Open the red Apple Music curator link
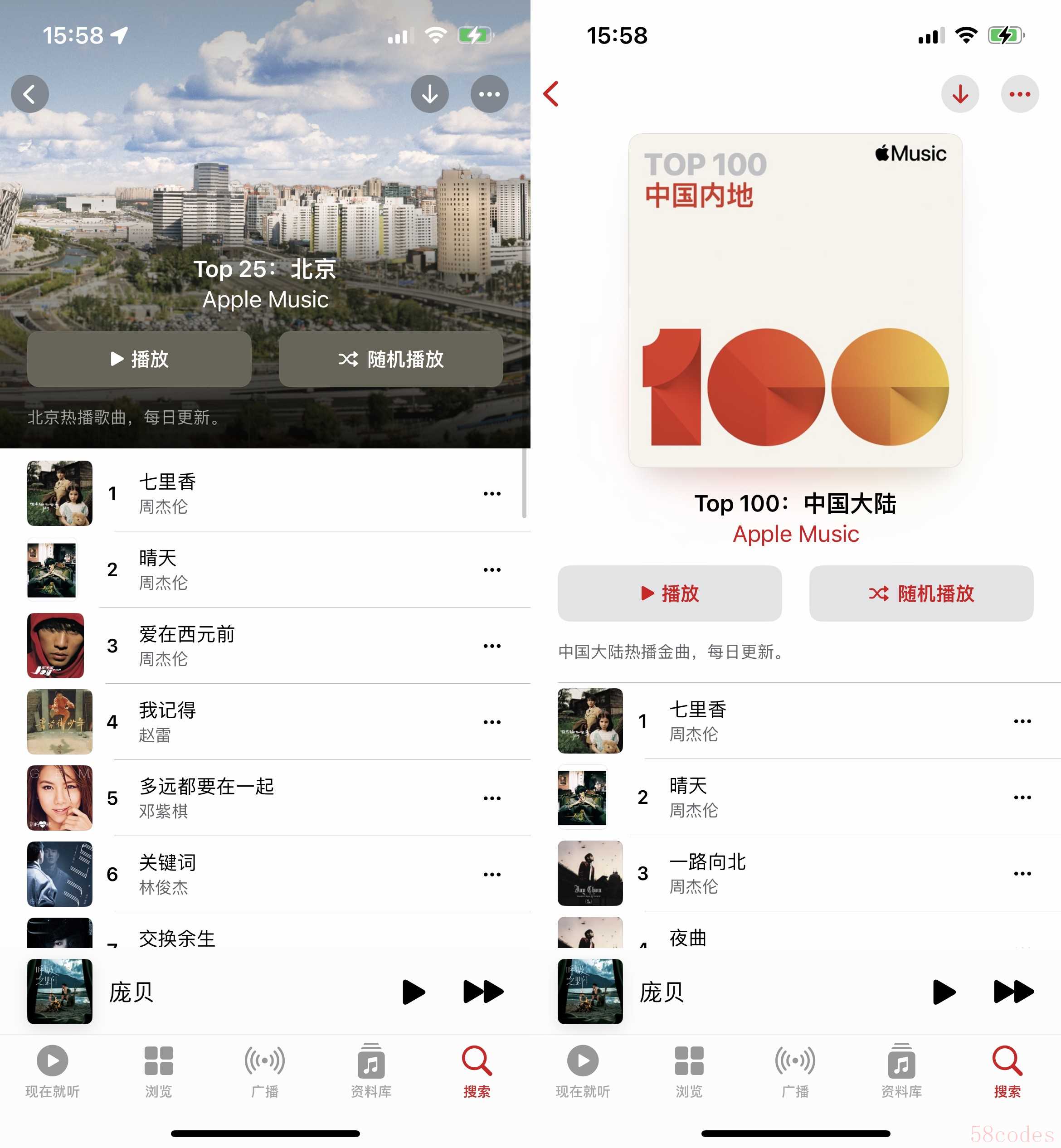This screenshot has width=1061, height=1148. coord(795,535)
